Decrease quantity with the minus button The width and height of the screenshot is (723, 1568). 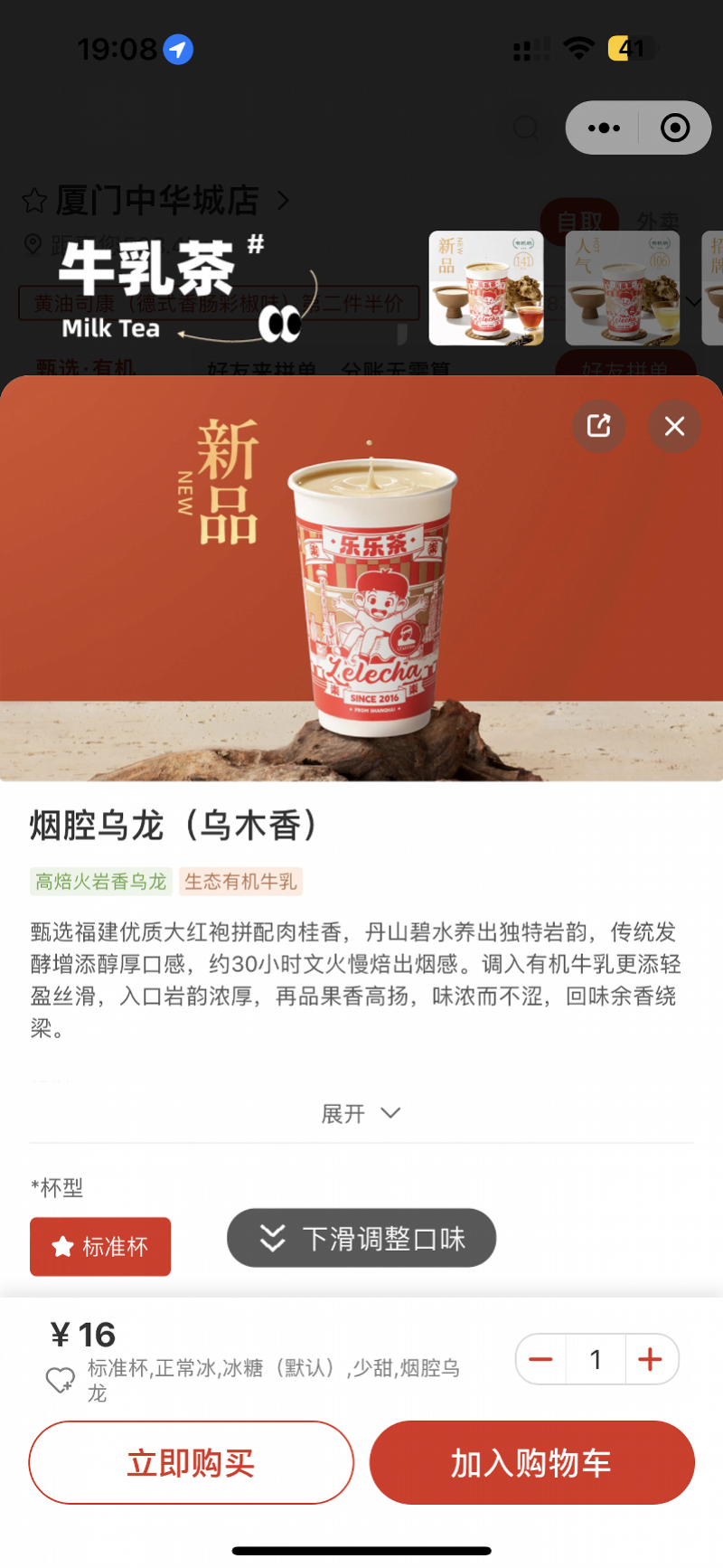tap(541, 1359)
